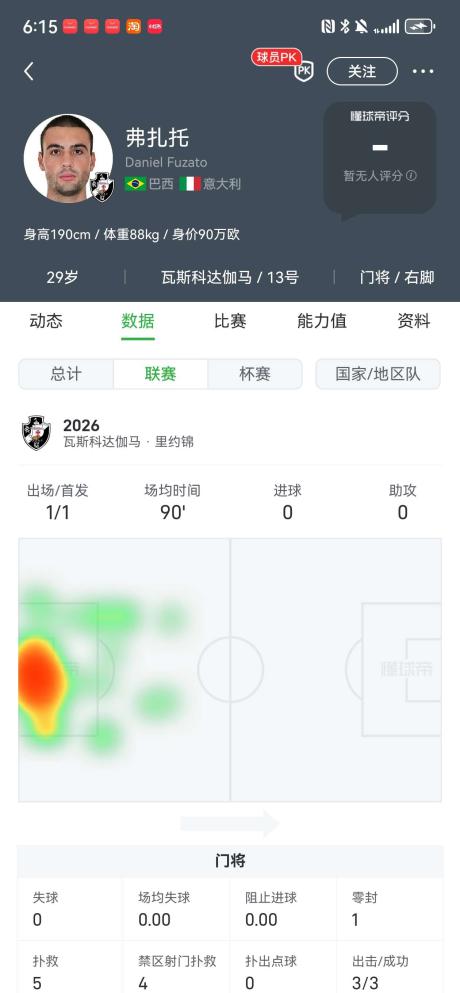
Task: Switch to the 能力值 tab
Action: click(322, 321)
